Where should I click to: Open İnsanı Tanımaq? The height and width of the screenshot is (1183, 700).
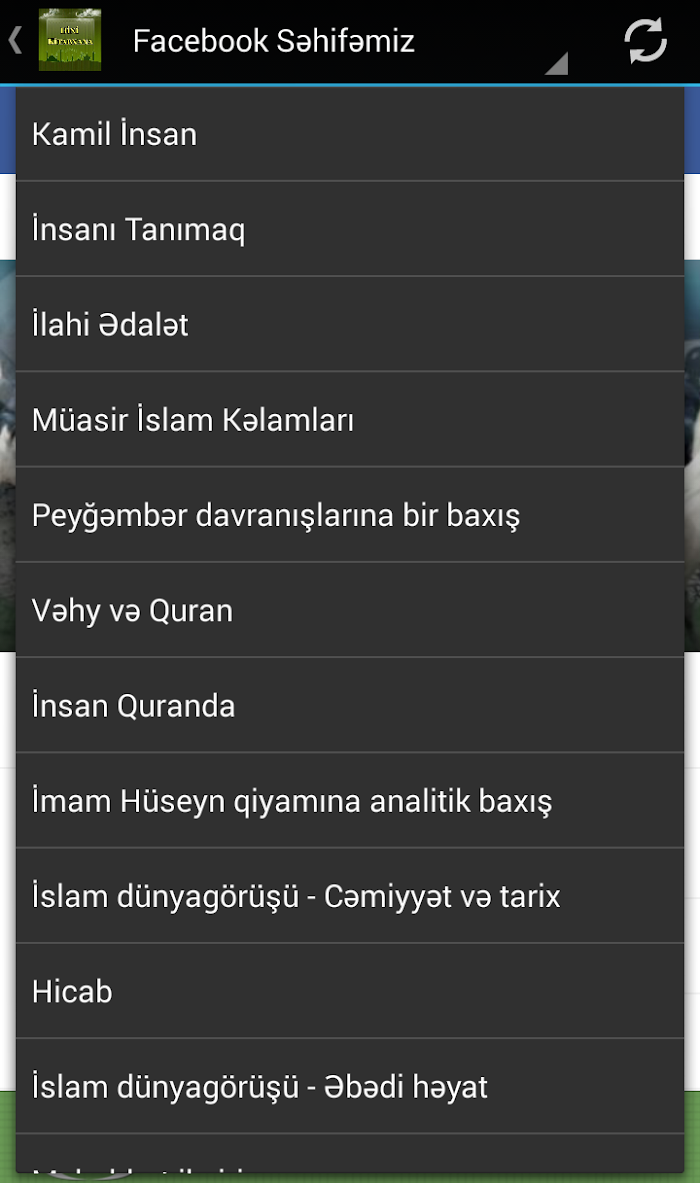(x=350, y=229)
